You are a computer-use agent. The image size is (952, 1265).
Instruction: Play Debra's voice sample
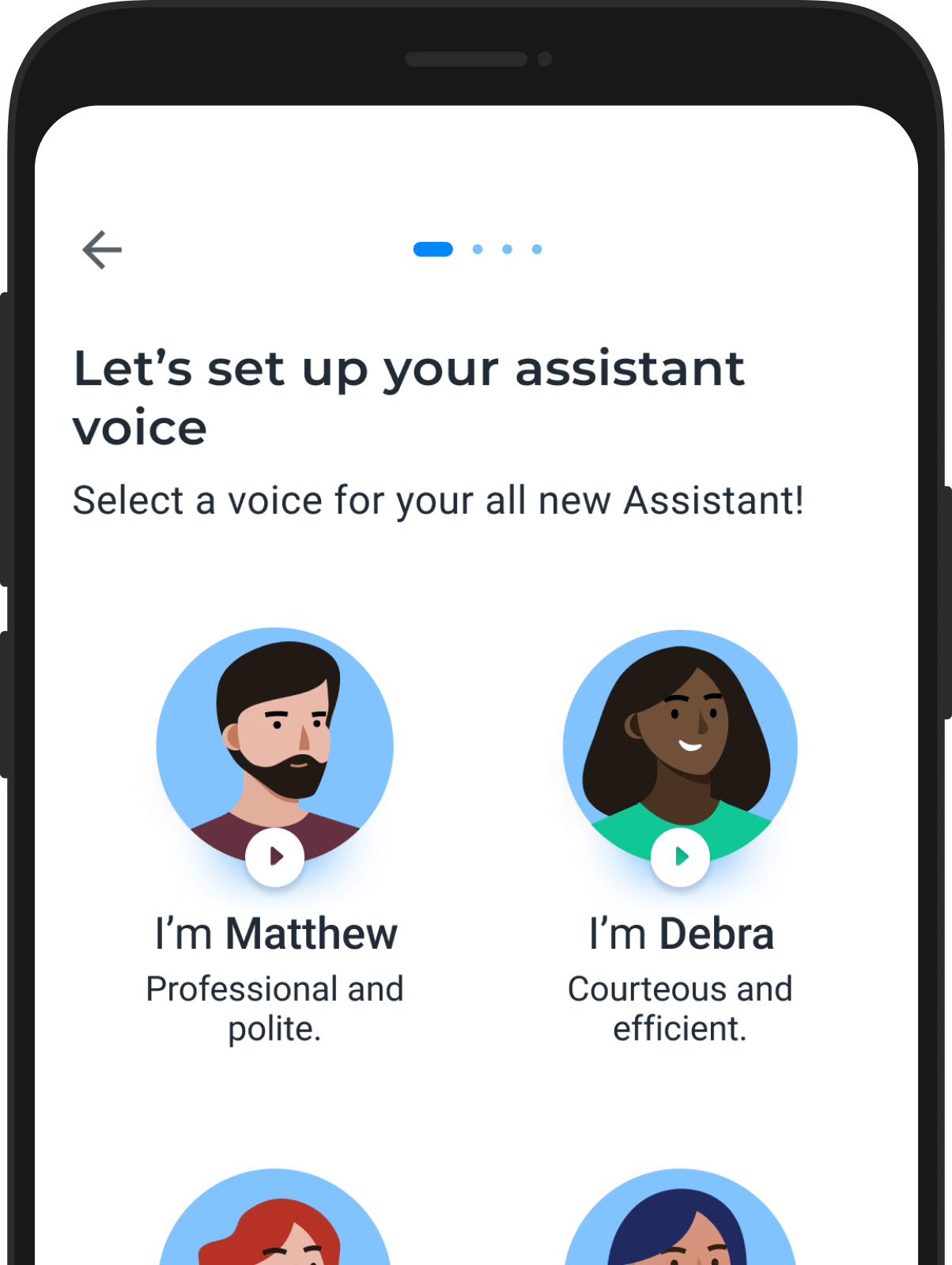(x=680, y=855)
